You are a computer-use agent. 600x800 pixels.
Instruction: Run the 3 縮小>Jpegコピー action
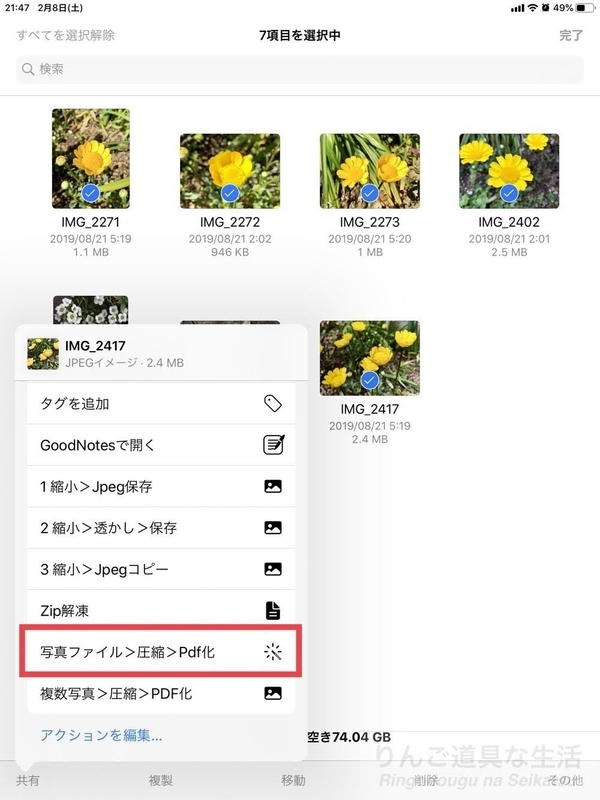tap(161, 569)
